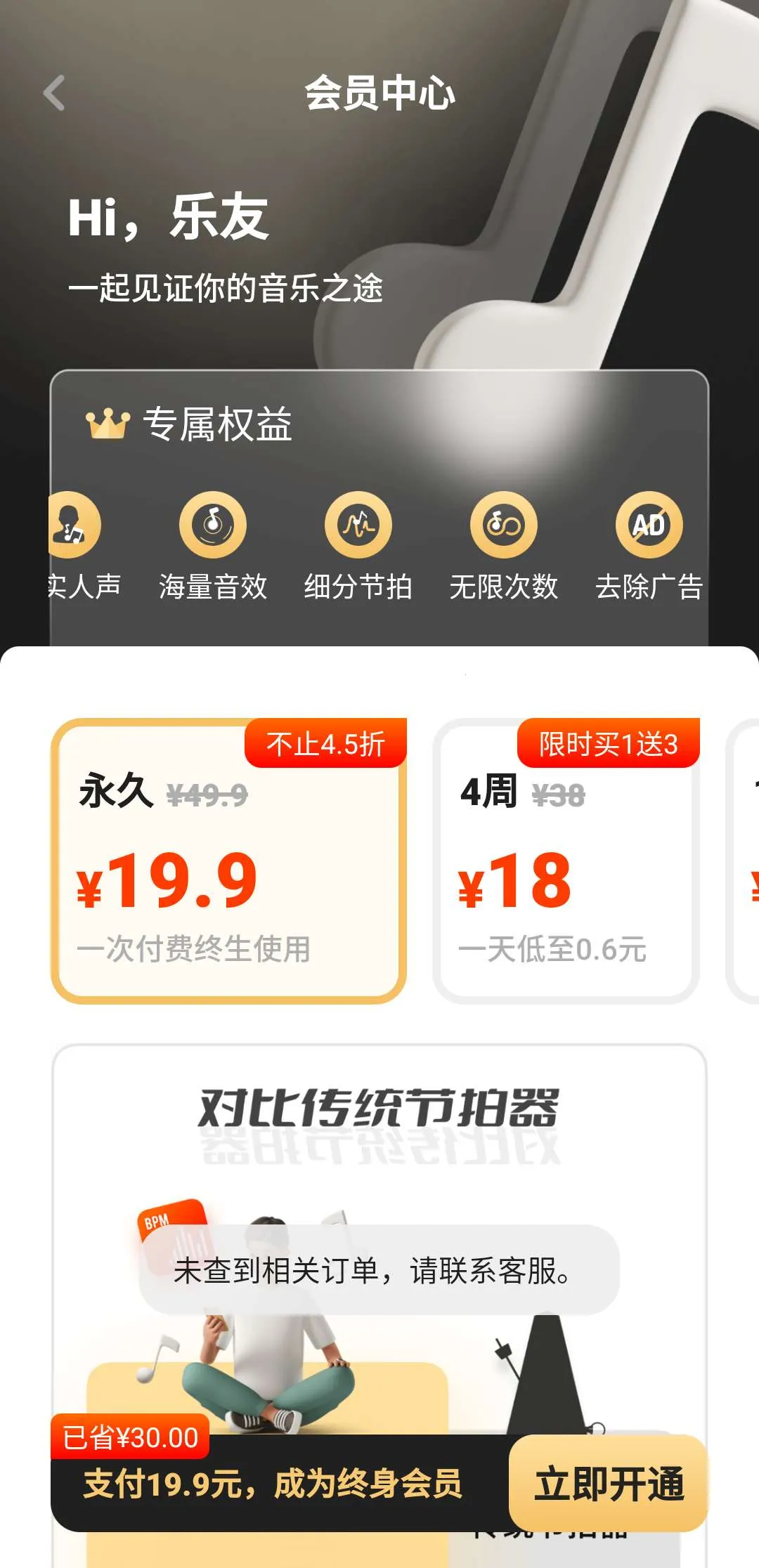Tap 立即开通 to subscribe now
Viewport: 759px width, 1568px height.
[609, 1484]
